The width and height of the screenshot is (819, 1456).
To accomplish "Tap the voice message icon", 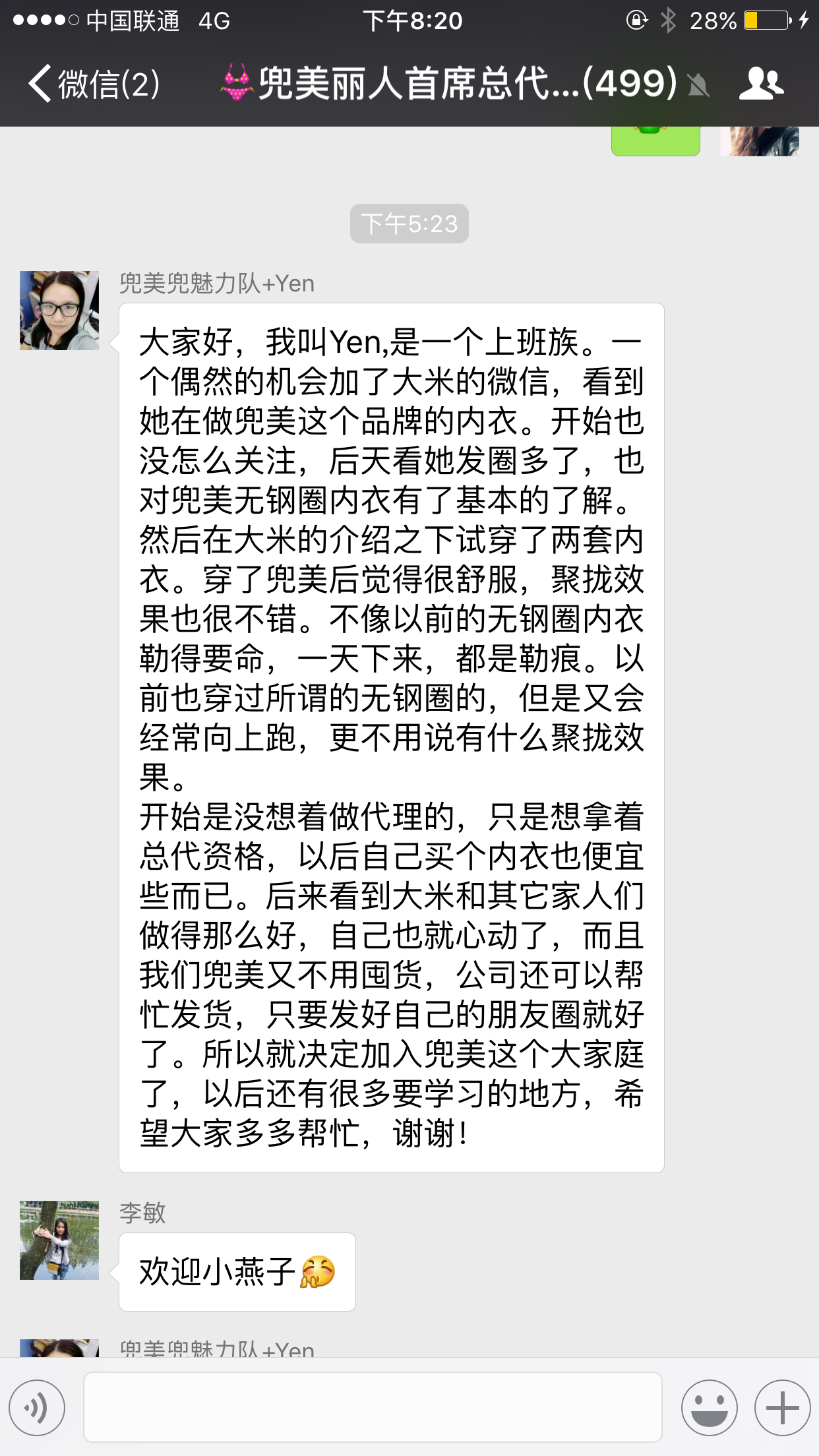I will [x=37, y=1408].
